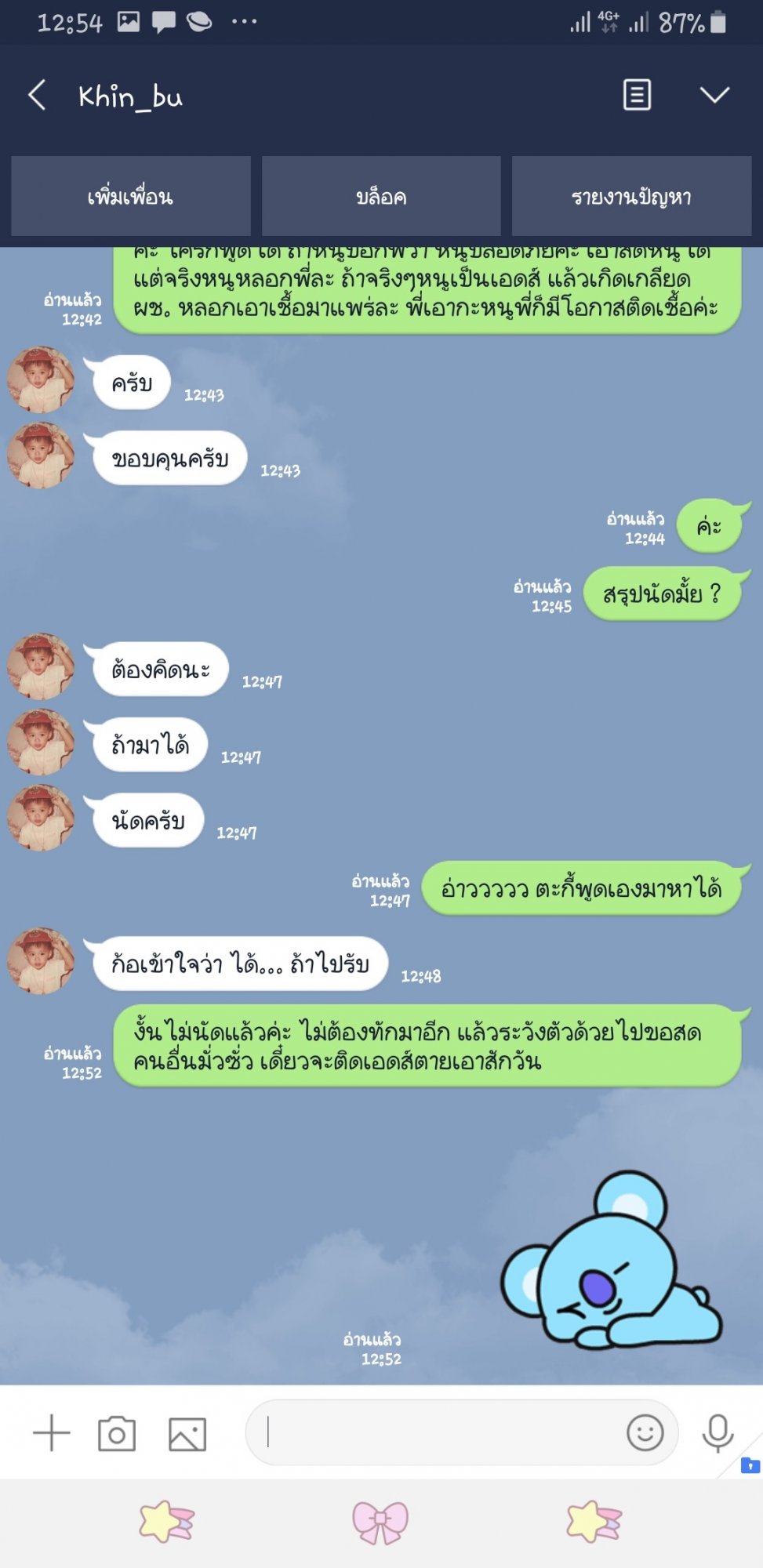Open the photo gallery picker
This screenshot has width=763, height=1568.
click(x=187, y=1434)
